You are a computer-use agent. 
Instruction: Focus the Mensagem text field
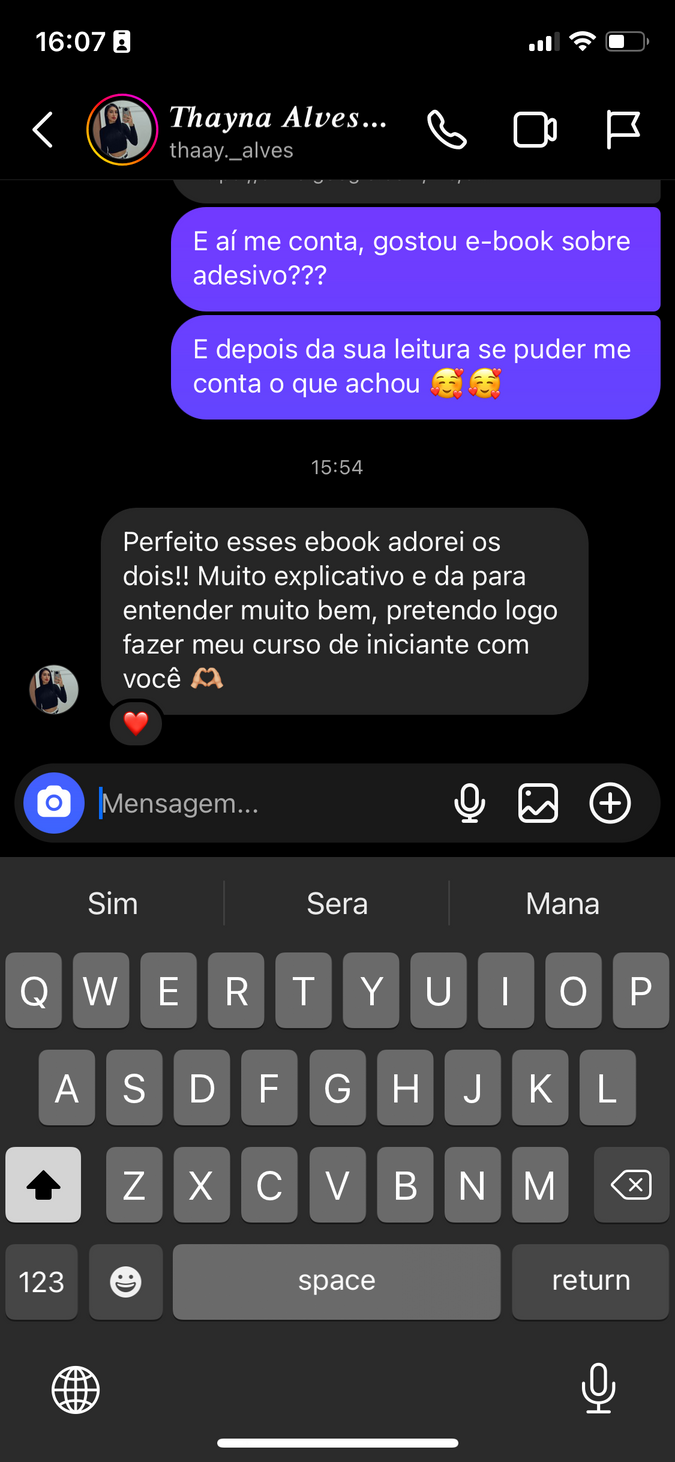(270, 803)
